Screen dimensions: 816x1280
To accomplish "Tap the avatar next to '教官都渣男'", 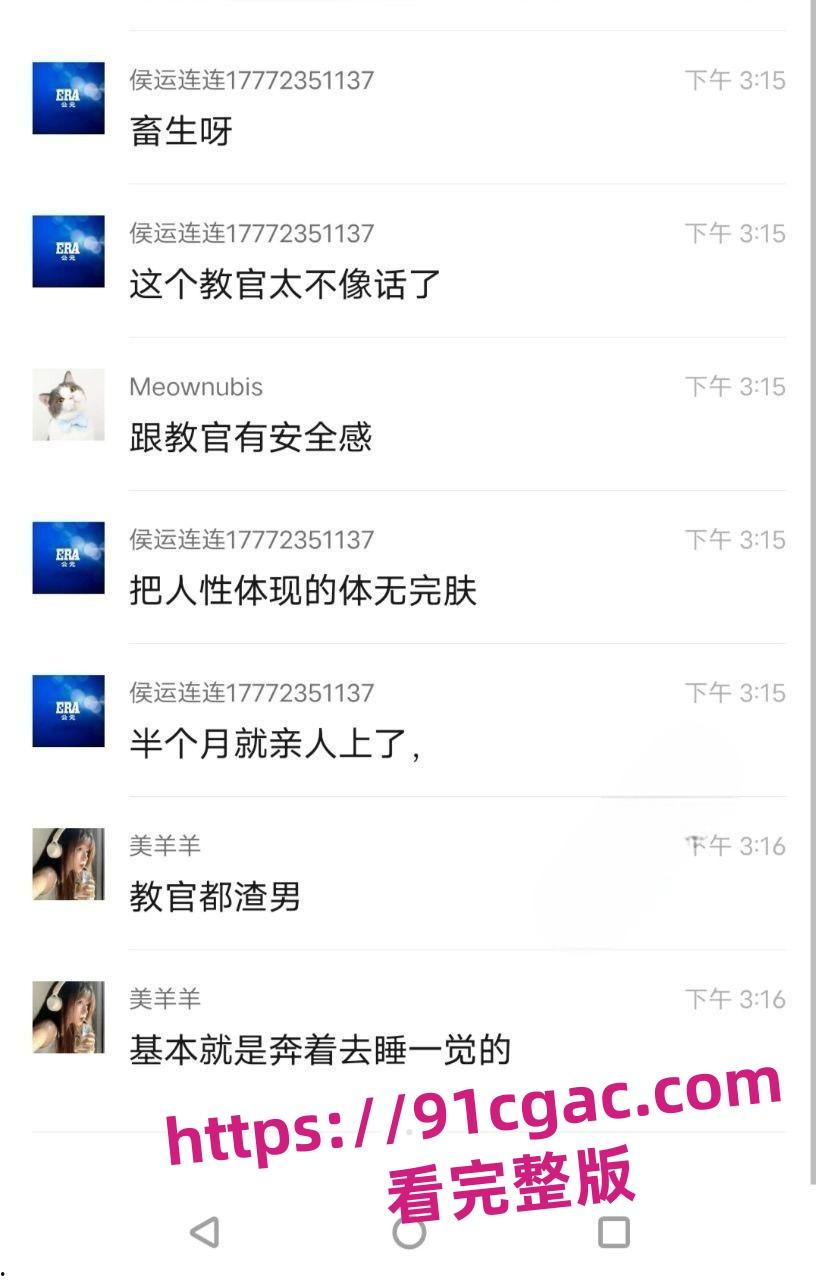I will pyautogui.click(x=66, y=862).
